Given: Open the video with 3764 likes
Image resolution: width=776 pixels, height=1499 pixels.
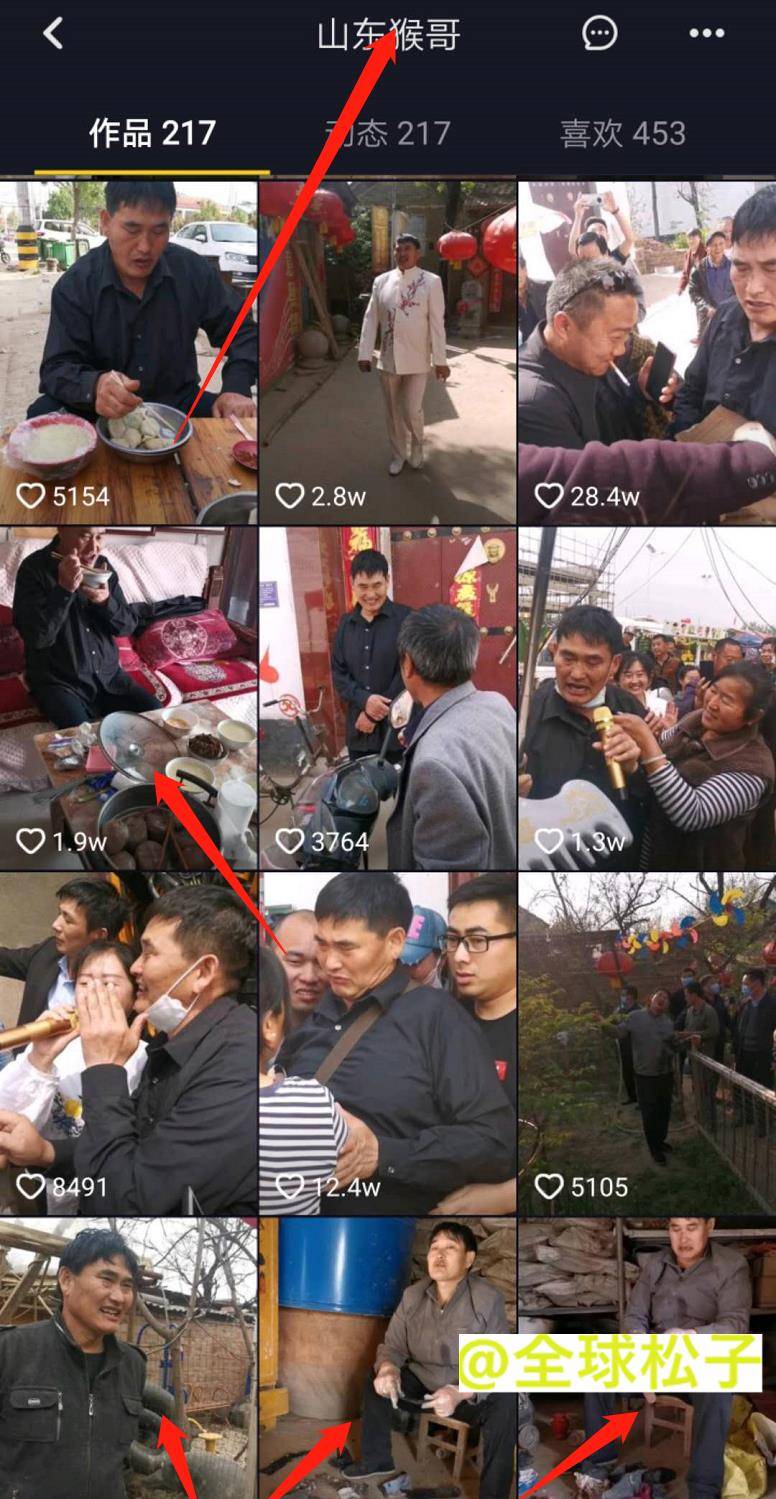Looking at the screenshot, I should [x=388, y=697].
